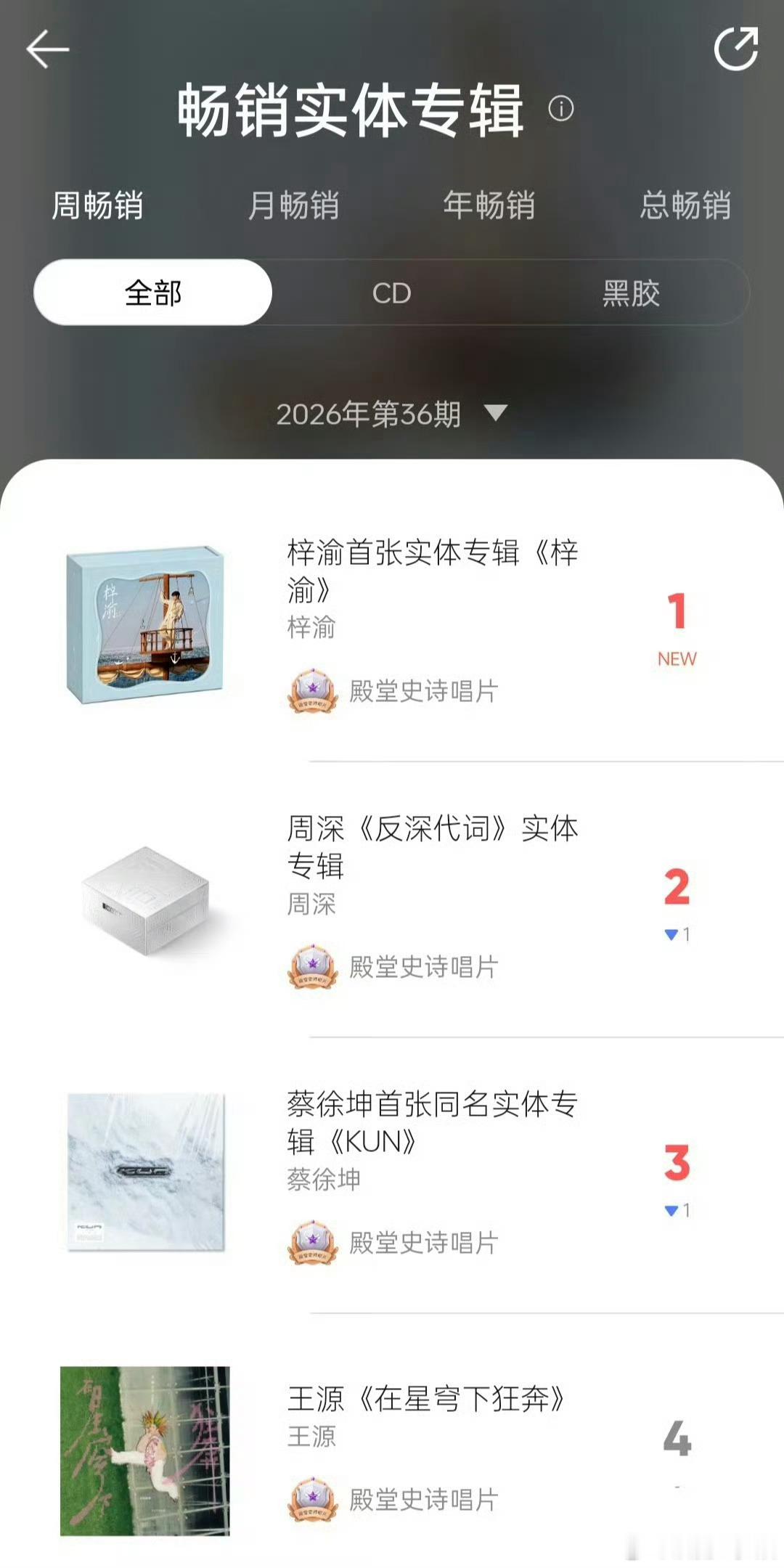The width and height of the screenshot is (784, 1568).
Task: Share this chart page
Action: (736, 49)
